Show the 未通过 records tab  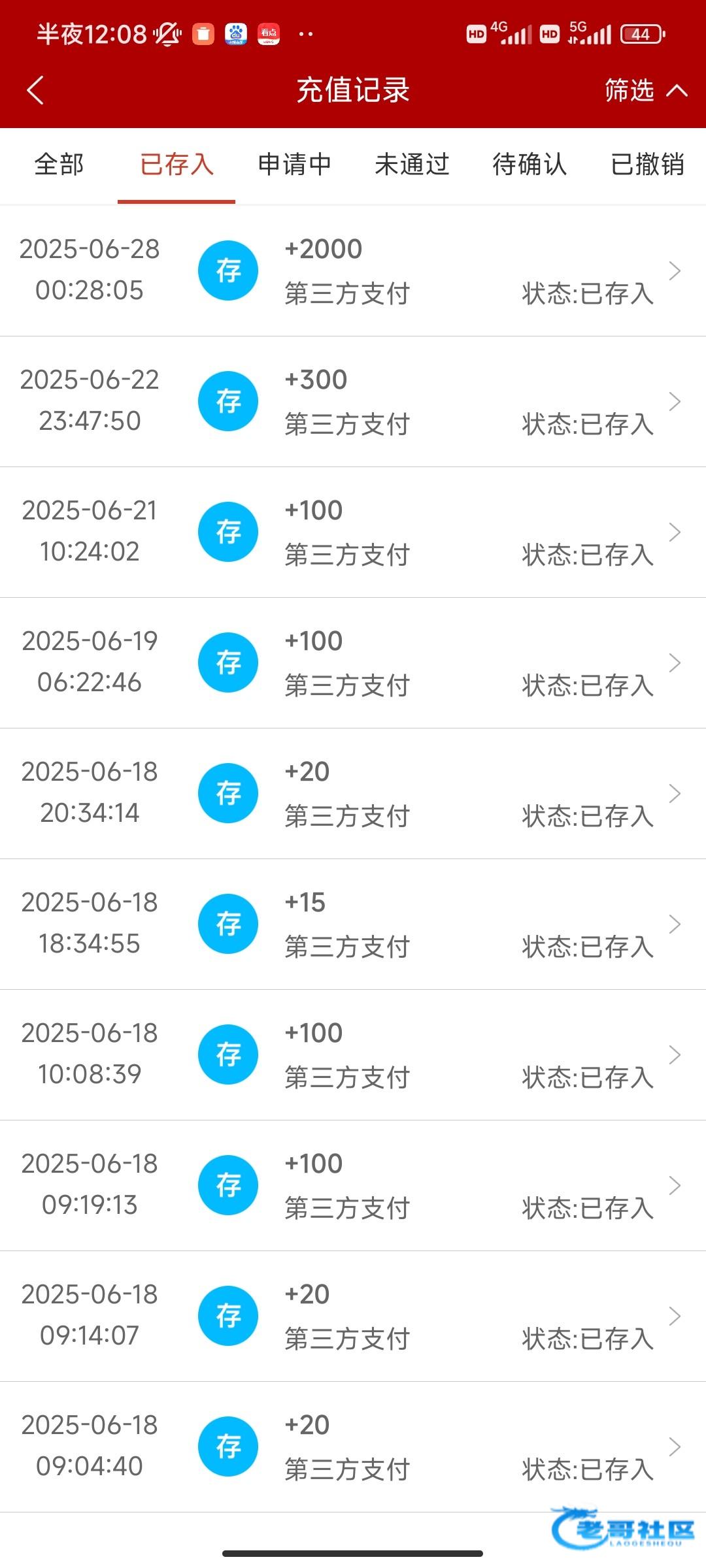click(x=412, y=165)
